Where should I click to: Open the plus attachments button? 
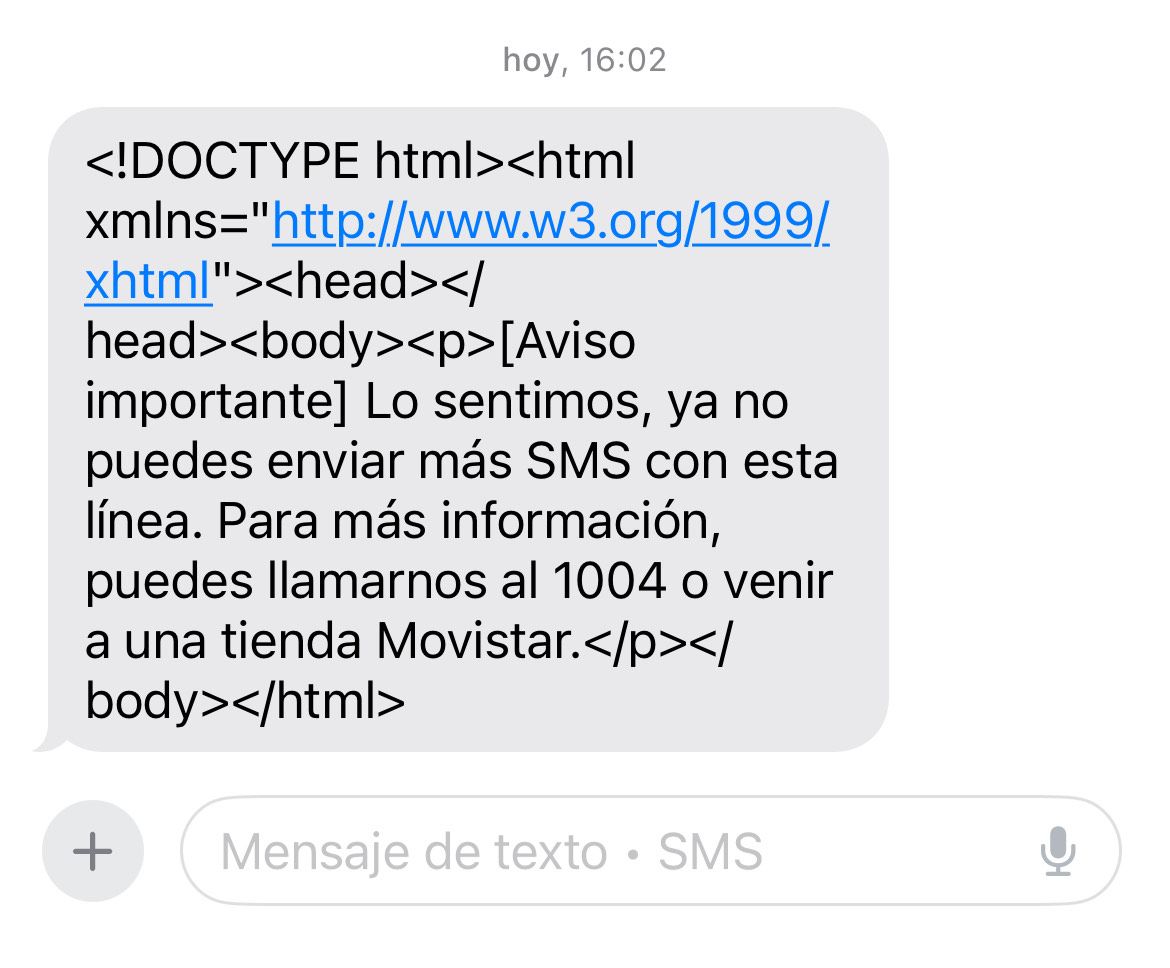(93, 852)
